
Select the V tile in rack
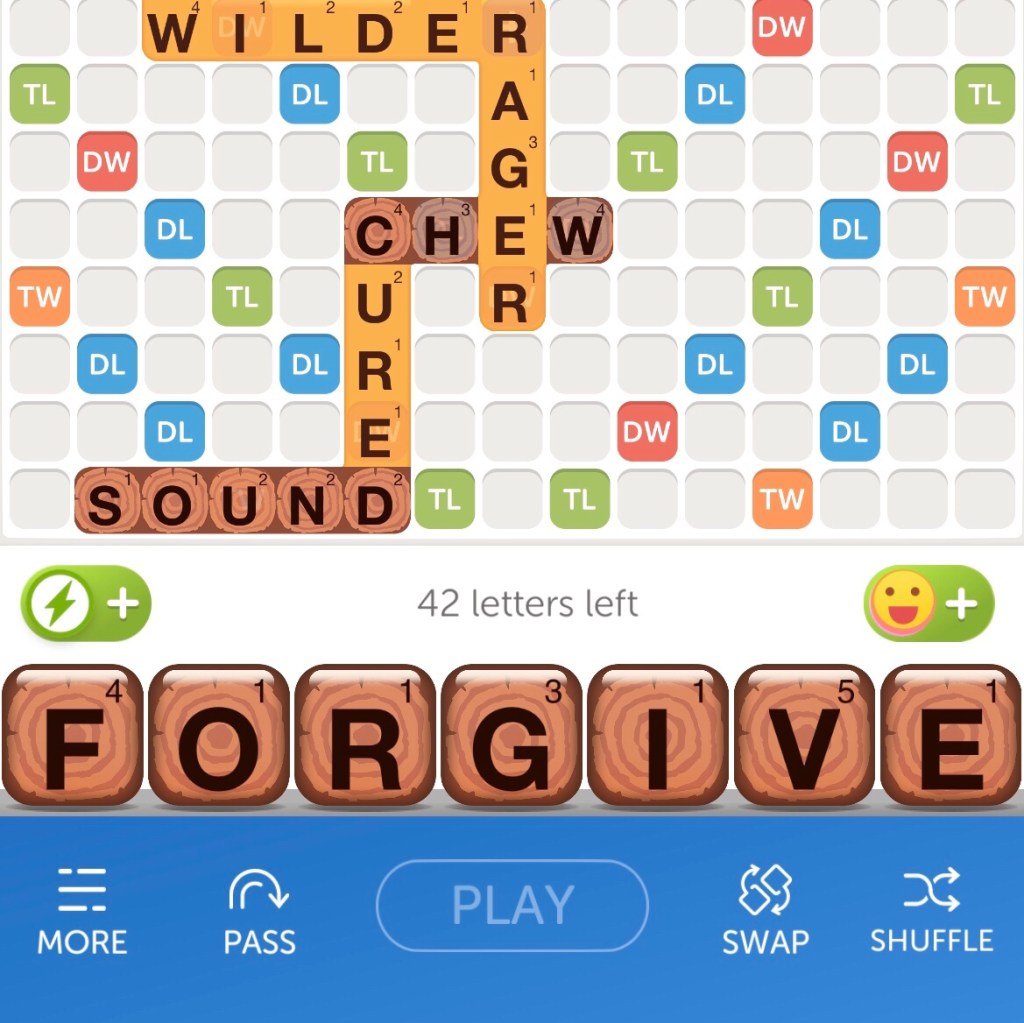(x=804, y=735)
